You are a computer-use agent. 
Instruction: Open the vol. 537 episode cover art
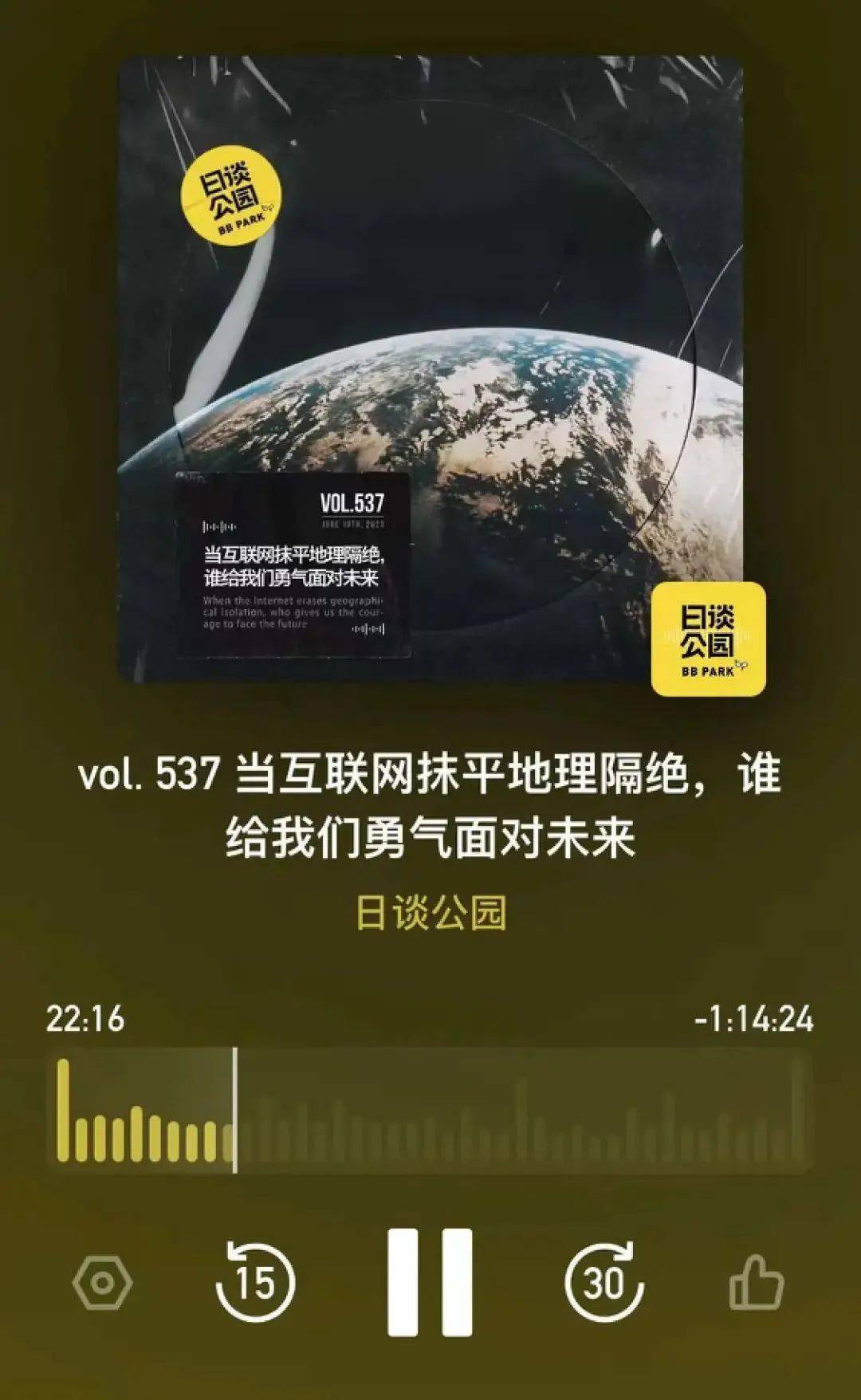[431, 371]
